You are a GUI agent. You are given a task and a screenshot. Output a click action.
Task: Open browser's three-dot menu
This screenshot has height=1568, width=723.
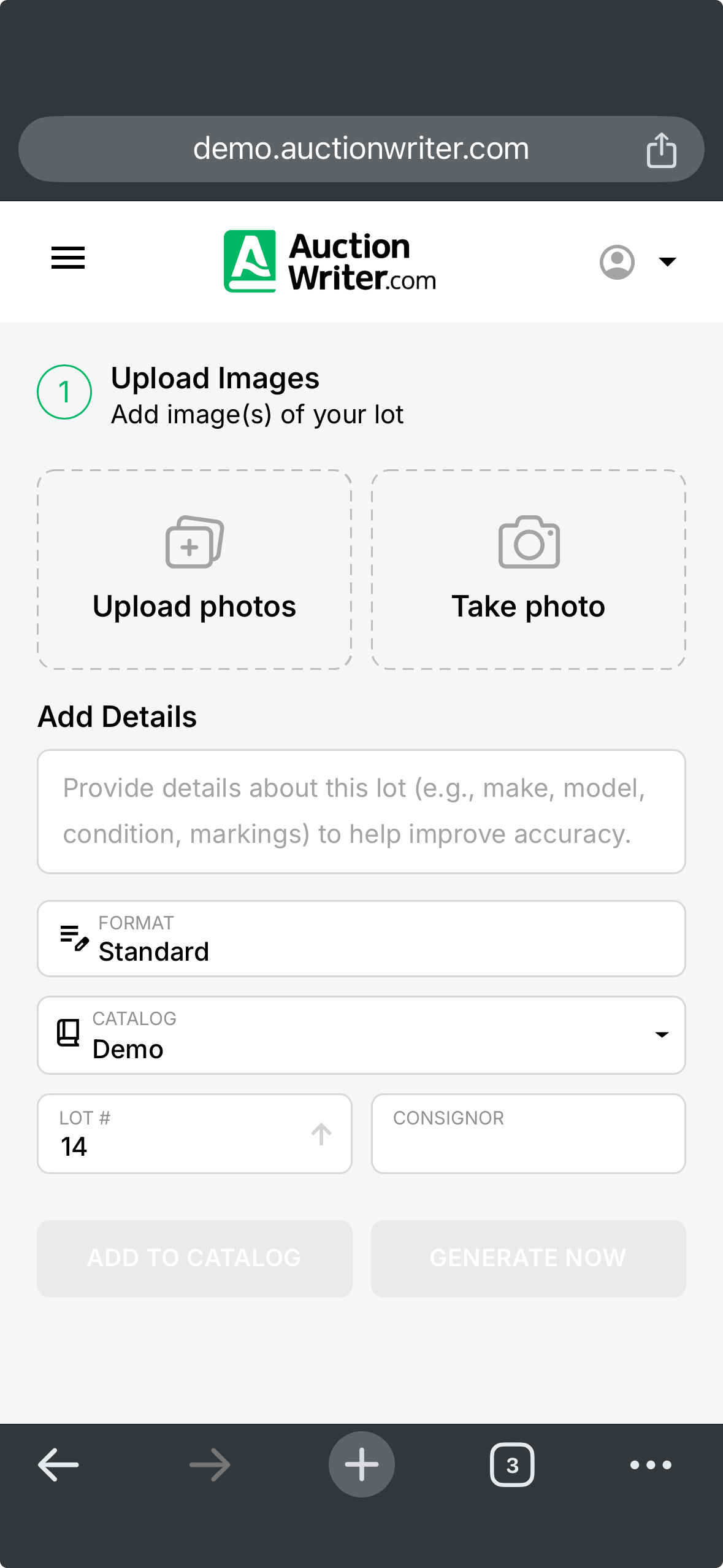pyautogui.click(x=651, y=1465)
